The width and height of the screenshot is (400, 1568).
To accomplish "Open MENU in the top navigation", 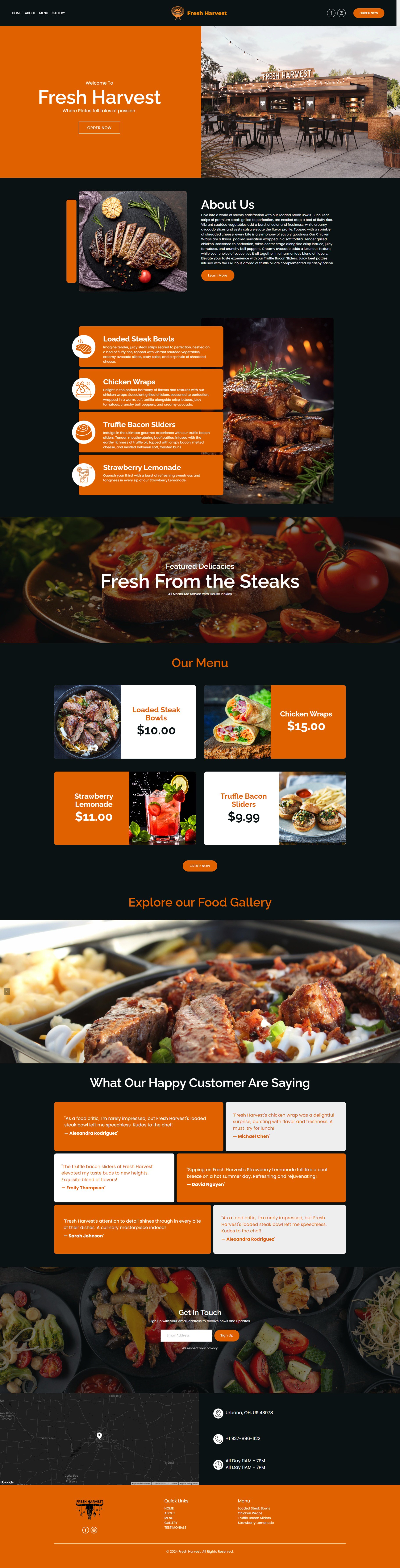I will point(43,13).
